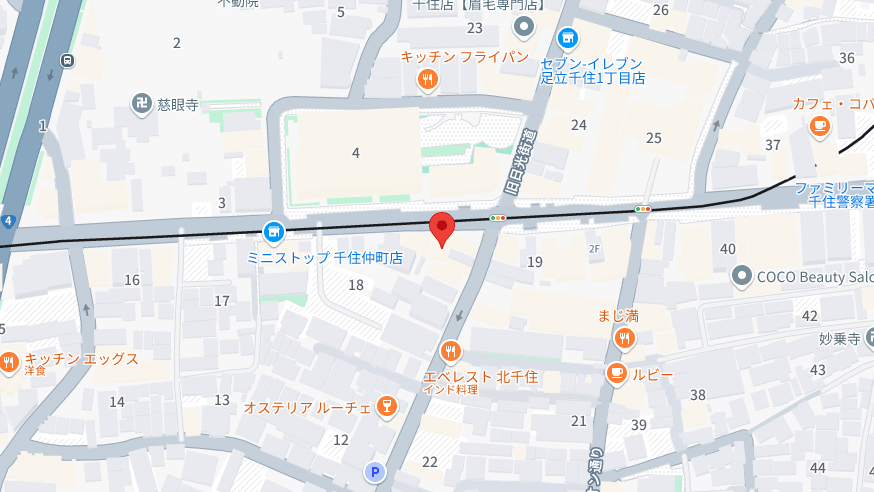Select the ルビー cafe marker
Viewport: 874px width, 492px height.
(x=617, y=374)
